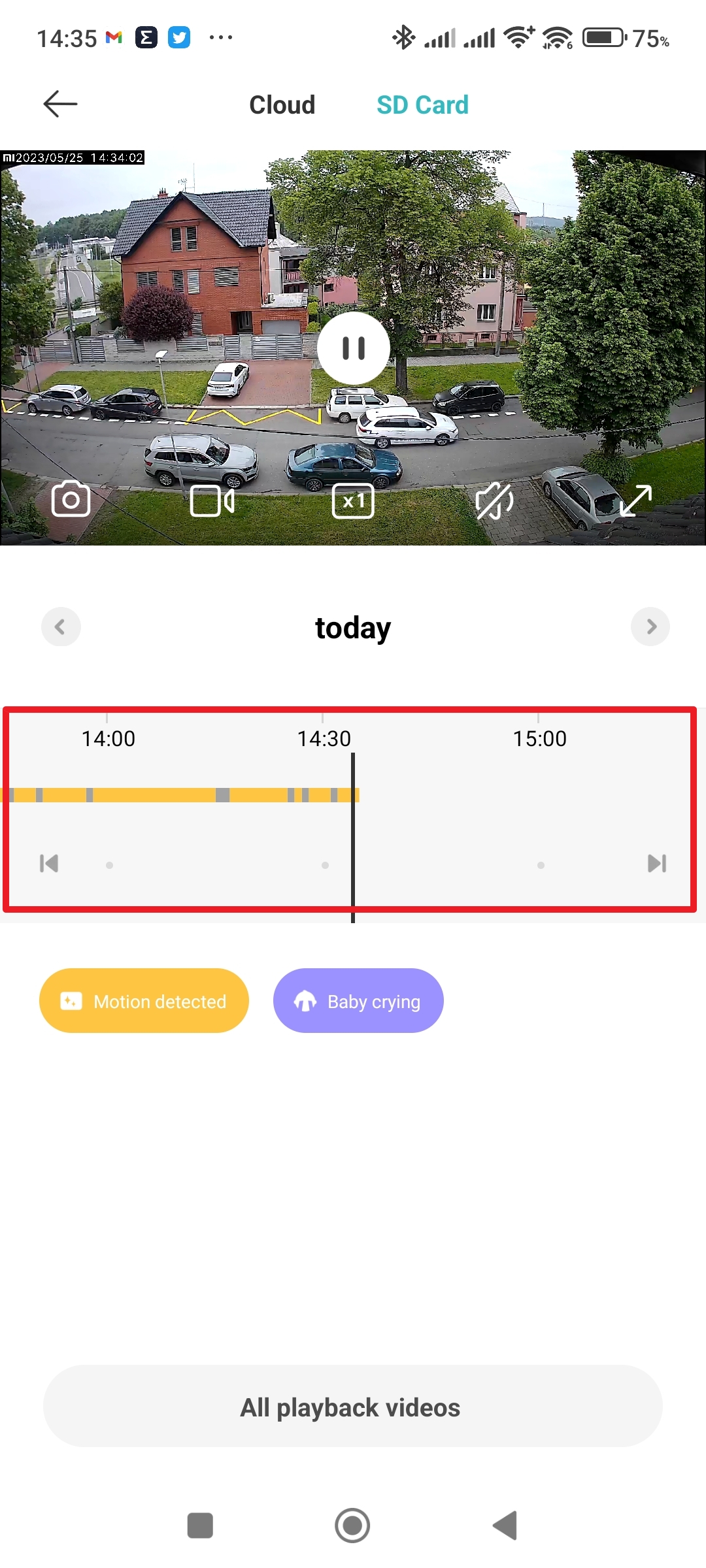Viewport: 706px width, 1568px height.
Task: Change the x1 playback speed
Action: click(353, 501)
